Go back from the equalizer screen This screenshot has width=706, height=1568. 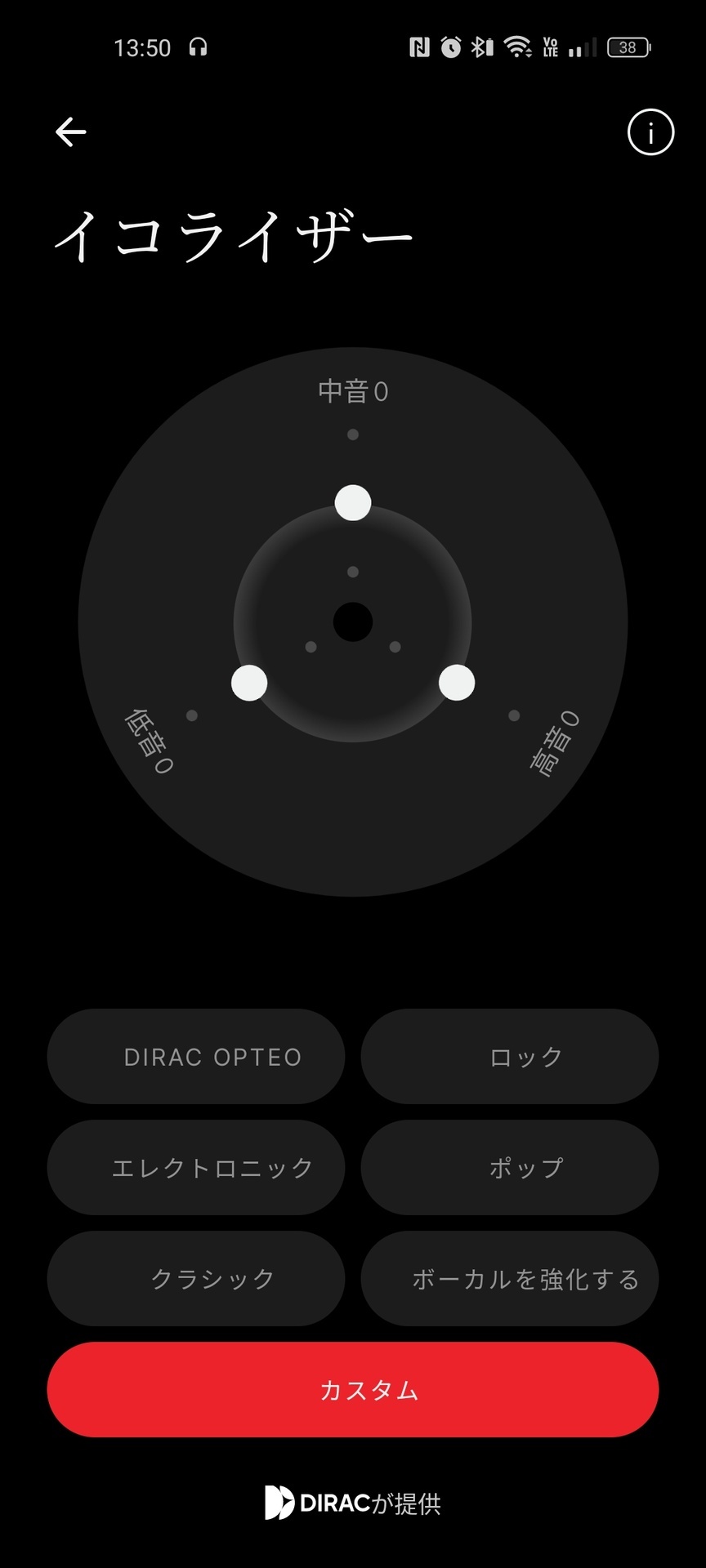click(x=71, y=132)
